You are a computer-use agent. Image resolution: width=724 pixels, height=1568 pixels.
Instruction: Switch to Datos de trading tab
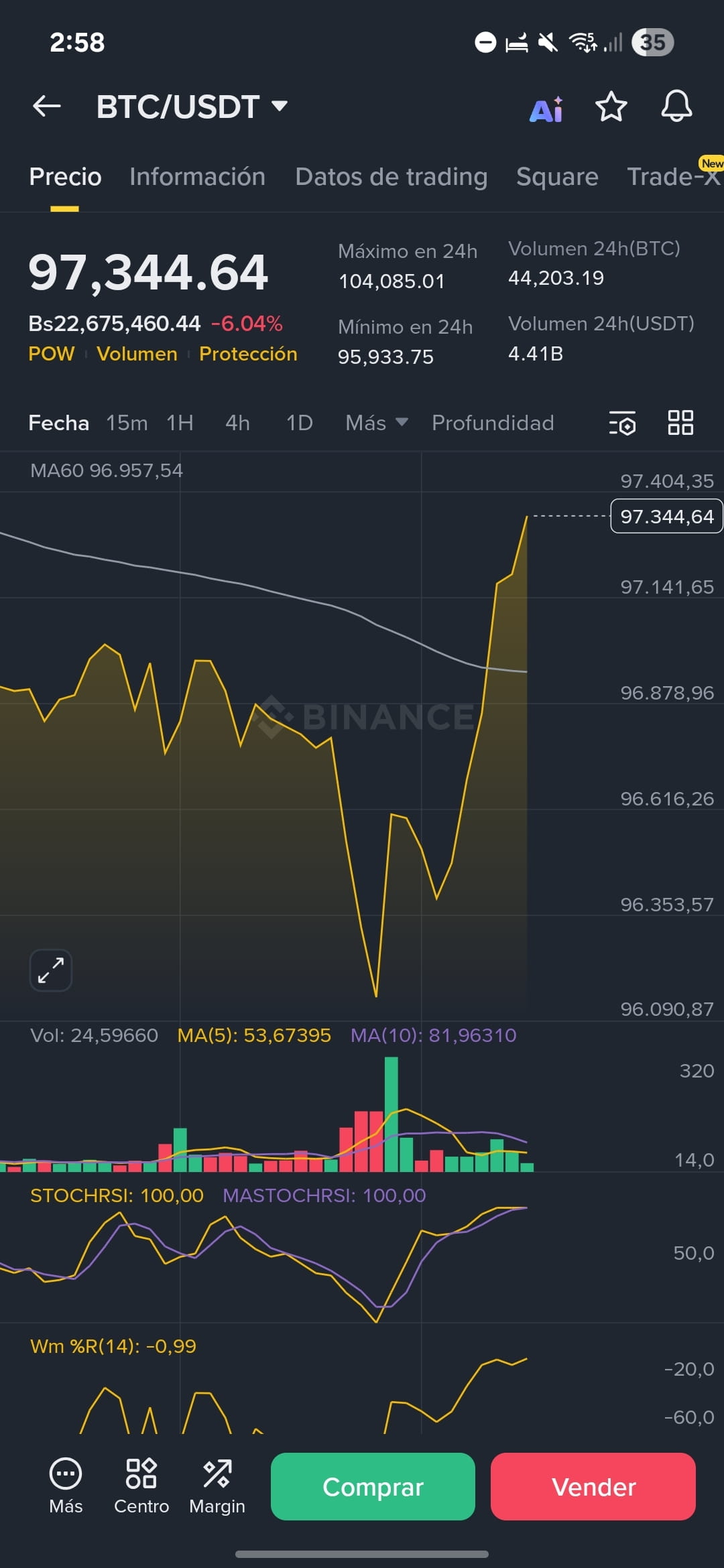(391, 177)
